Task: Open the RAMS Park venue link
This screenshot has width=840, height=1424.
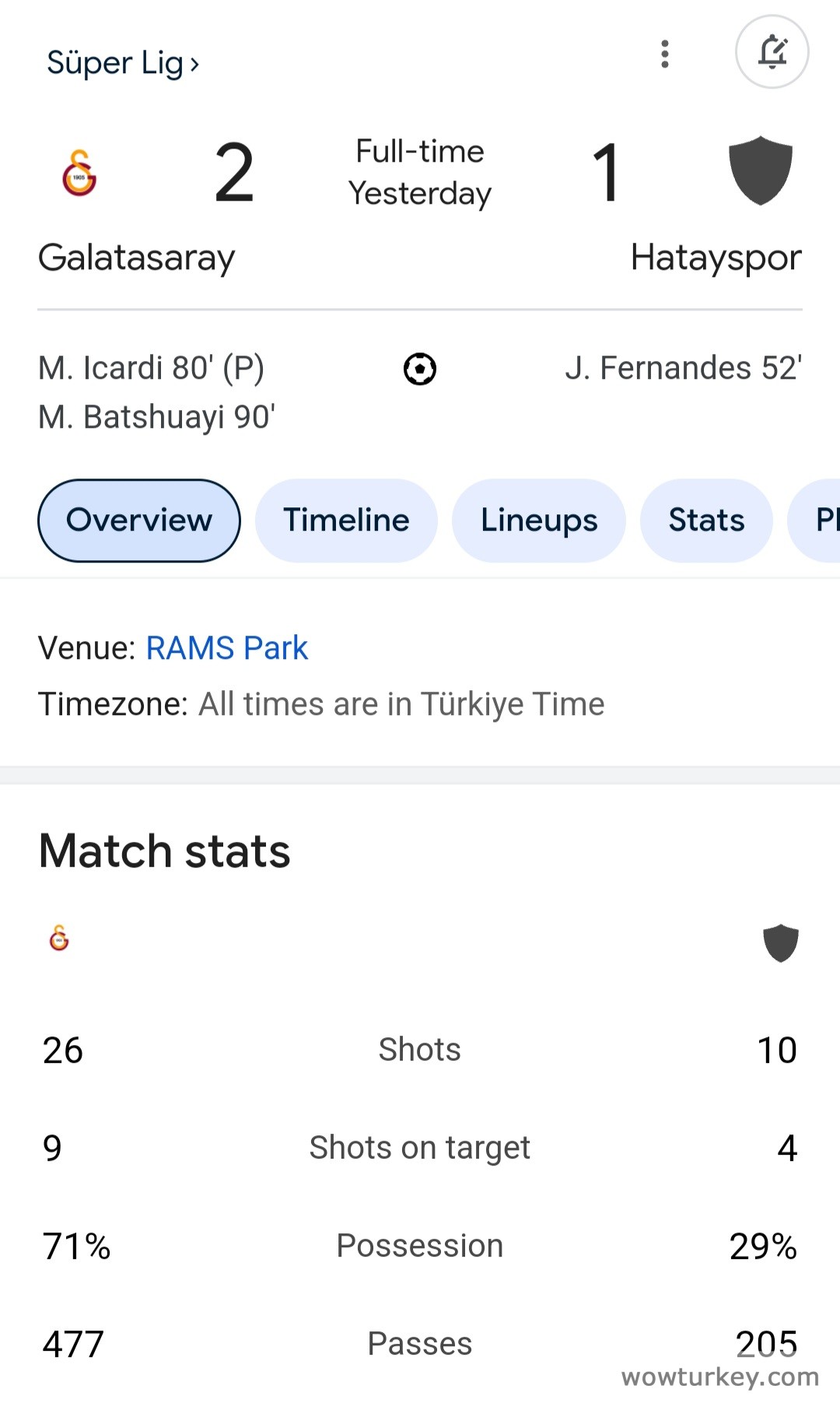Action: pos(227,648)
